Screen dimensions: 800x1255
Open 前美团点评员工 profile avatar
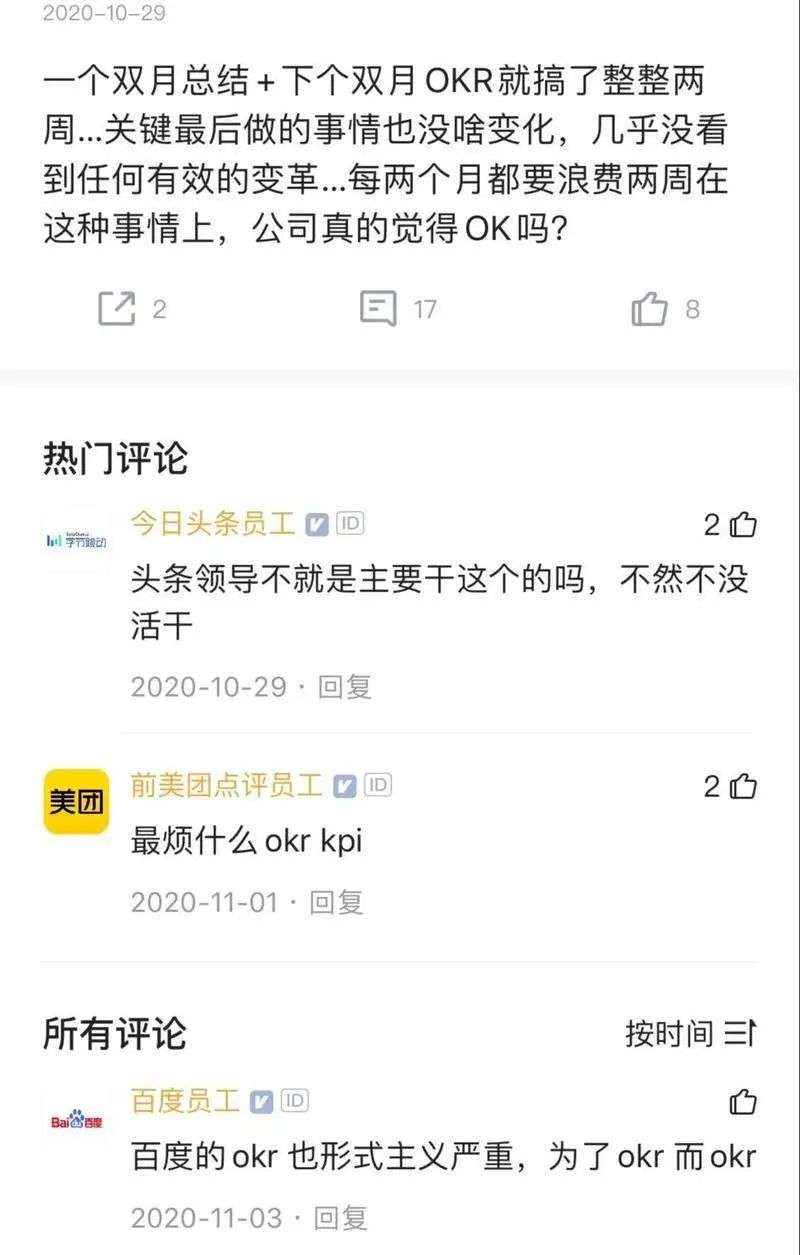[77, 802]
